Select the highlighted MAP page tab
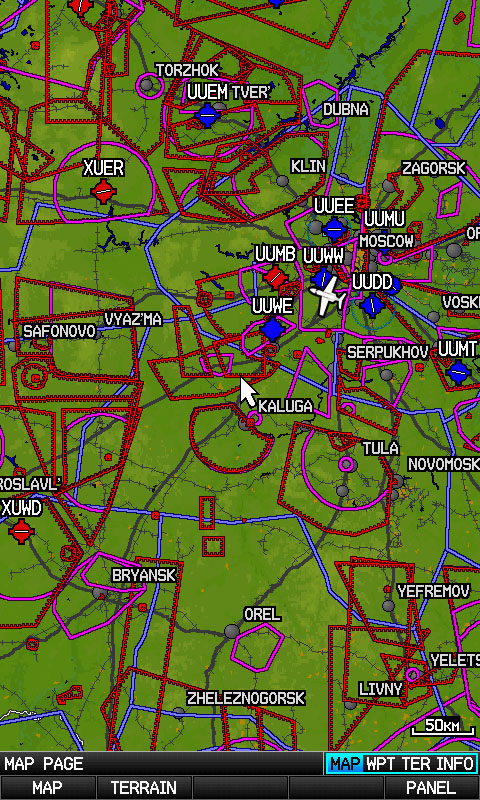The image size is (480, 800). point(345,764)
